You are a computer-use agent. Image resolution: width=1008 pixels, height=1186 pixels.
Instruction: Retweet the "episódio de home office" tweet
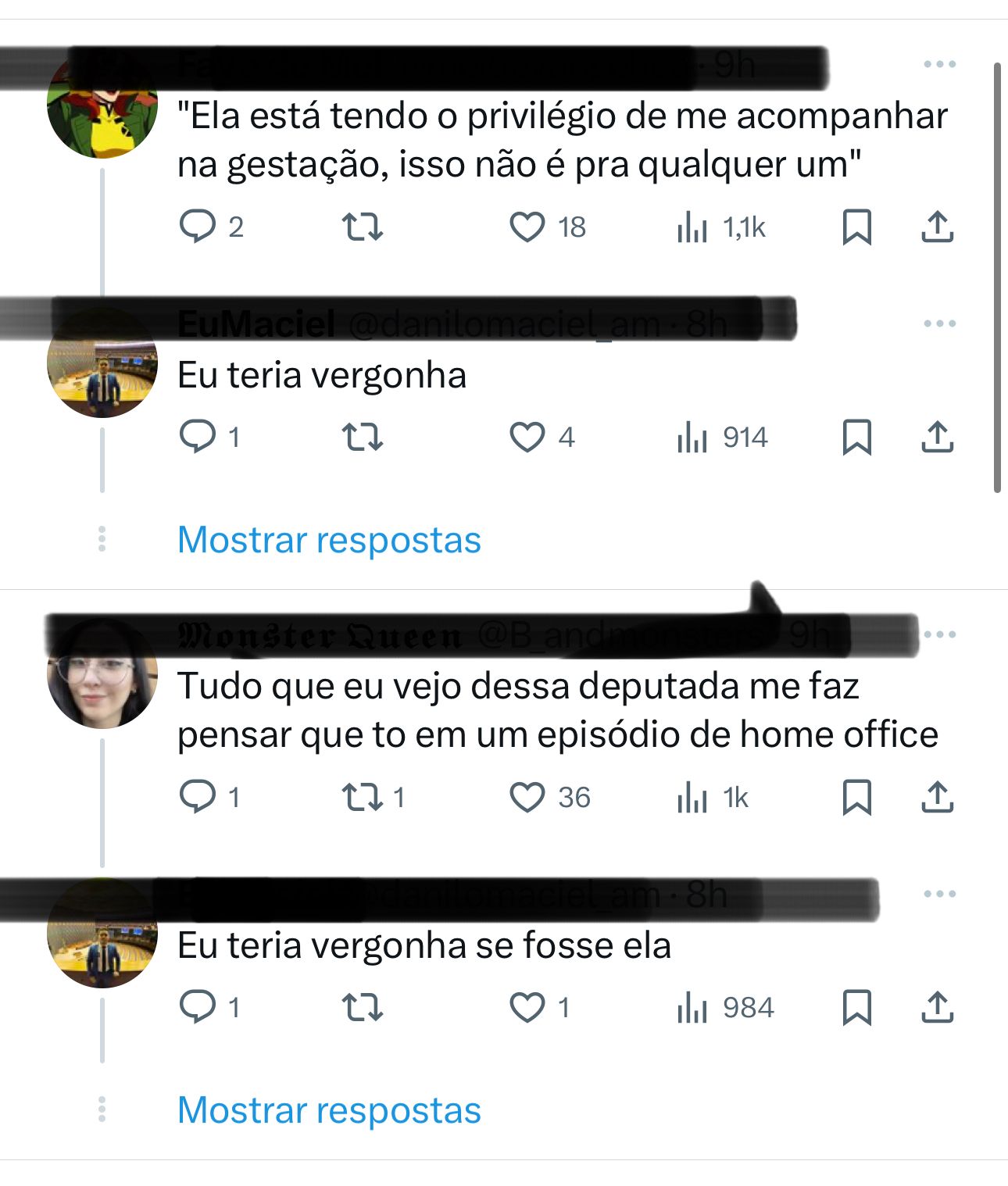pos(363,798)
